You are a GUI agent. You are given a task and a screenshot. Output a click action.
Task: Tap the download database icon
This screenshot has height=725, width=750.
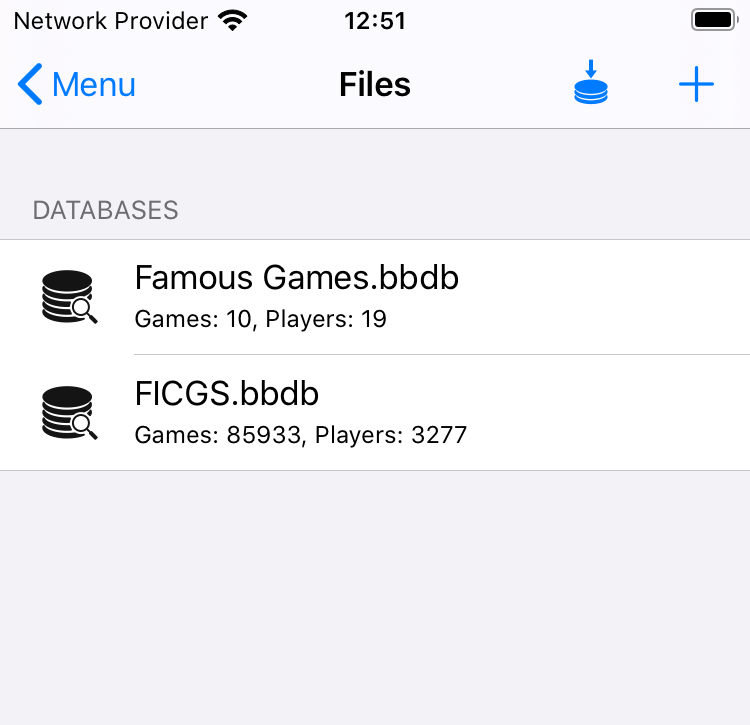[x=591, y=84]
